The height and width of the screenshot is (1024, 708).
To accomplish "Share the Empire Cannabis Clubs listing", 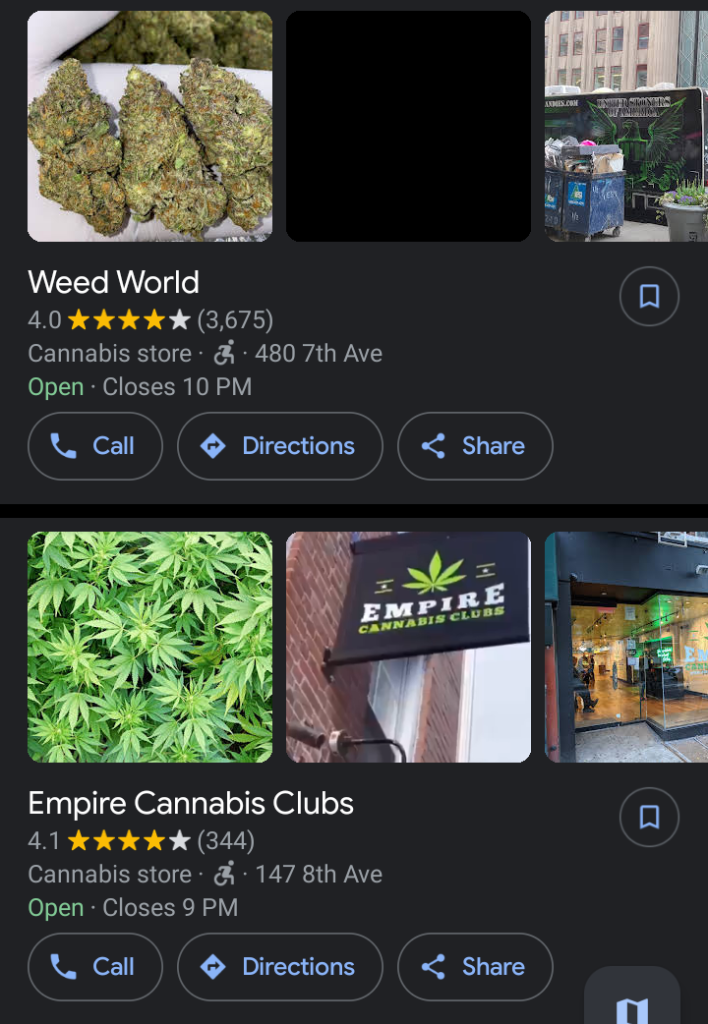I will 475,967.
